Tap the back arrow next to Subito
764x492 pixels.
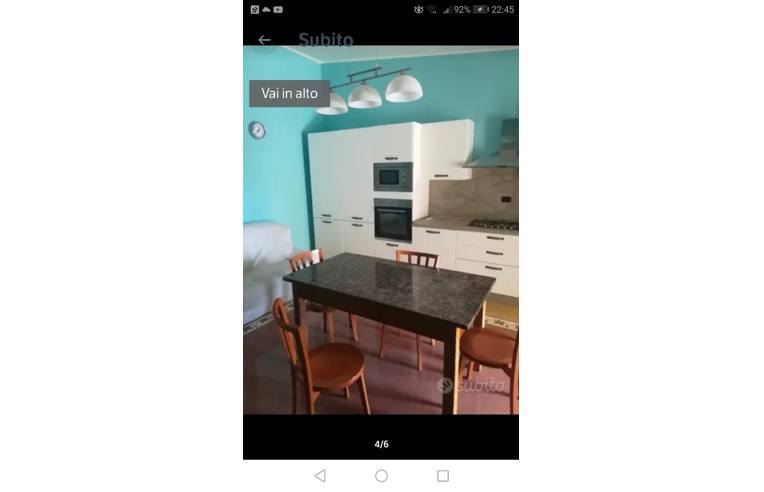pos(264,40)
